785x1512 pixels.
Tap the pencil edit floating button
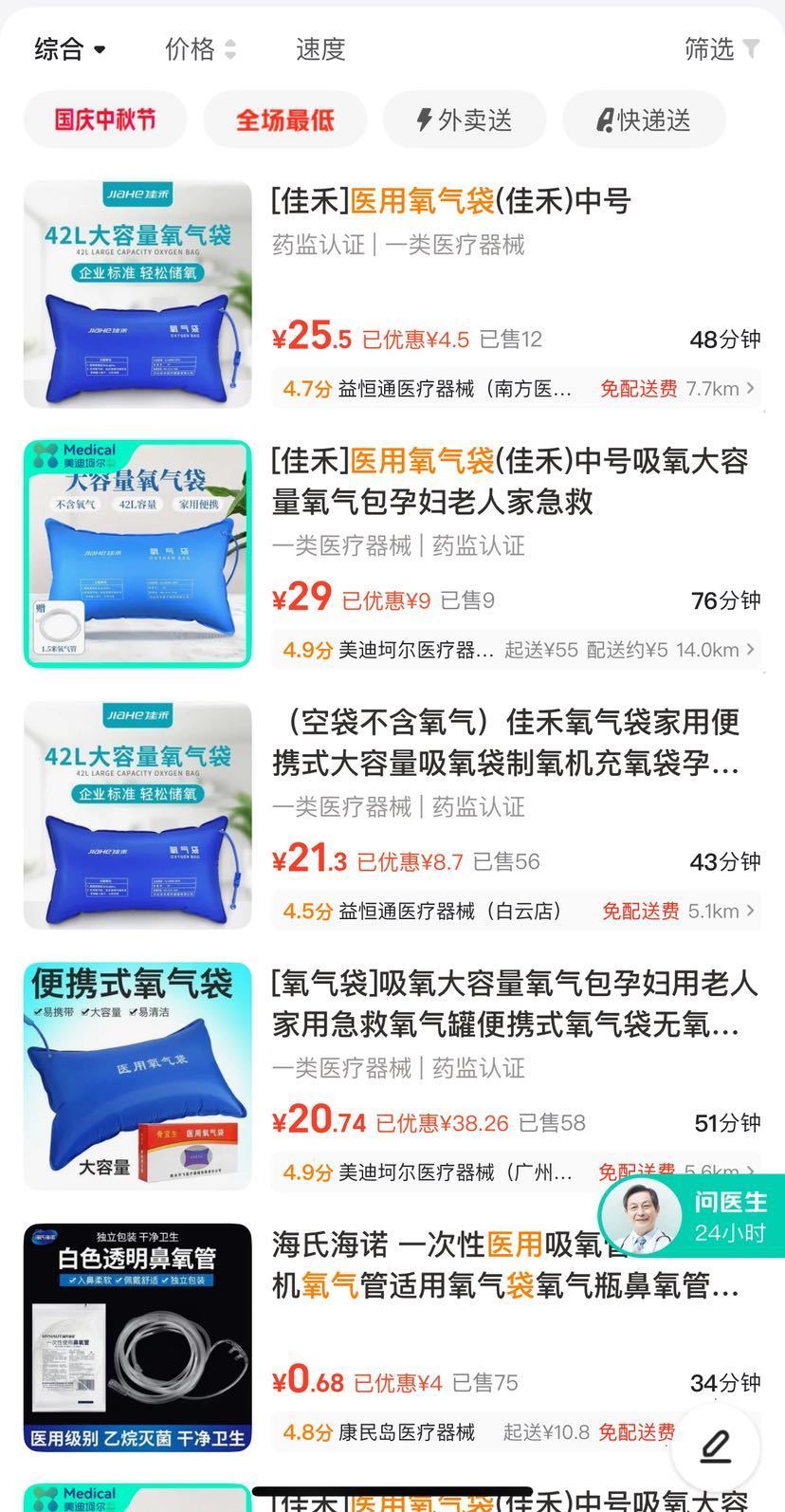coord(716,1447)
